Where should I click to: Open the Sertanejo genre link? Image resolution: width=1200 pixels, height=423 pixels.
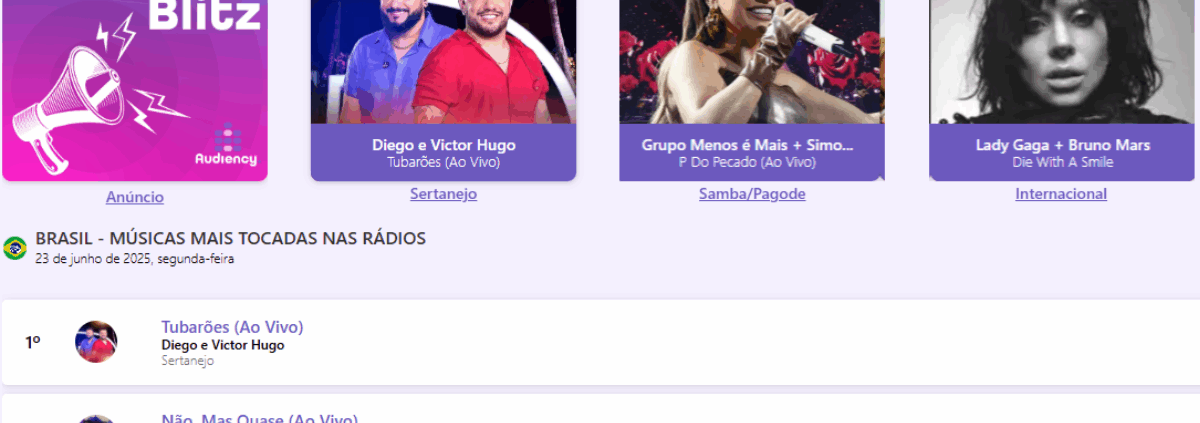(443, 194)
